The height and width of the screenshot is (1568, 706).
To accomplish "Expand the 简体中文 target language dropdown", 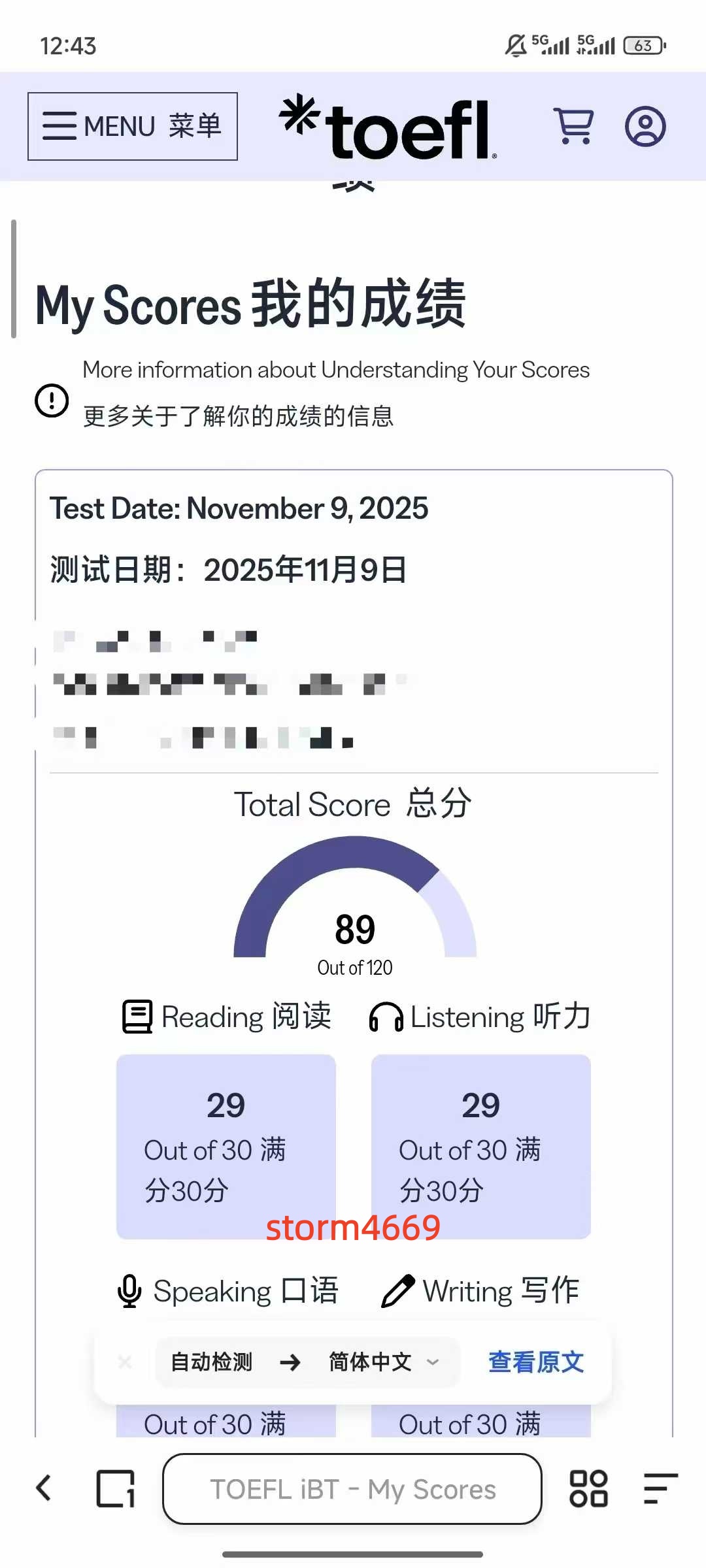I will (383, 1362).
